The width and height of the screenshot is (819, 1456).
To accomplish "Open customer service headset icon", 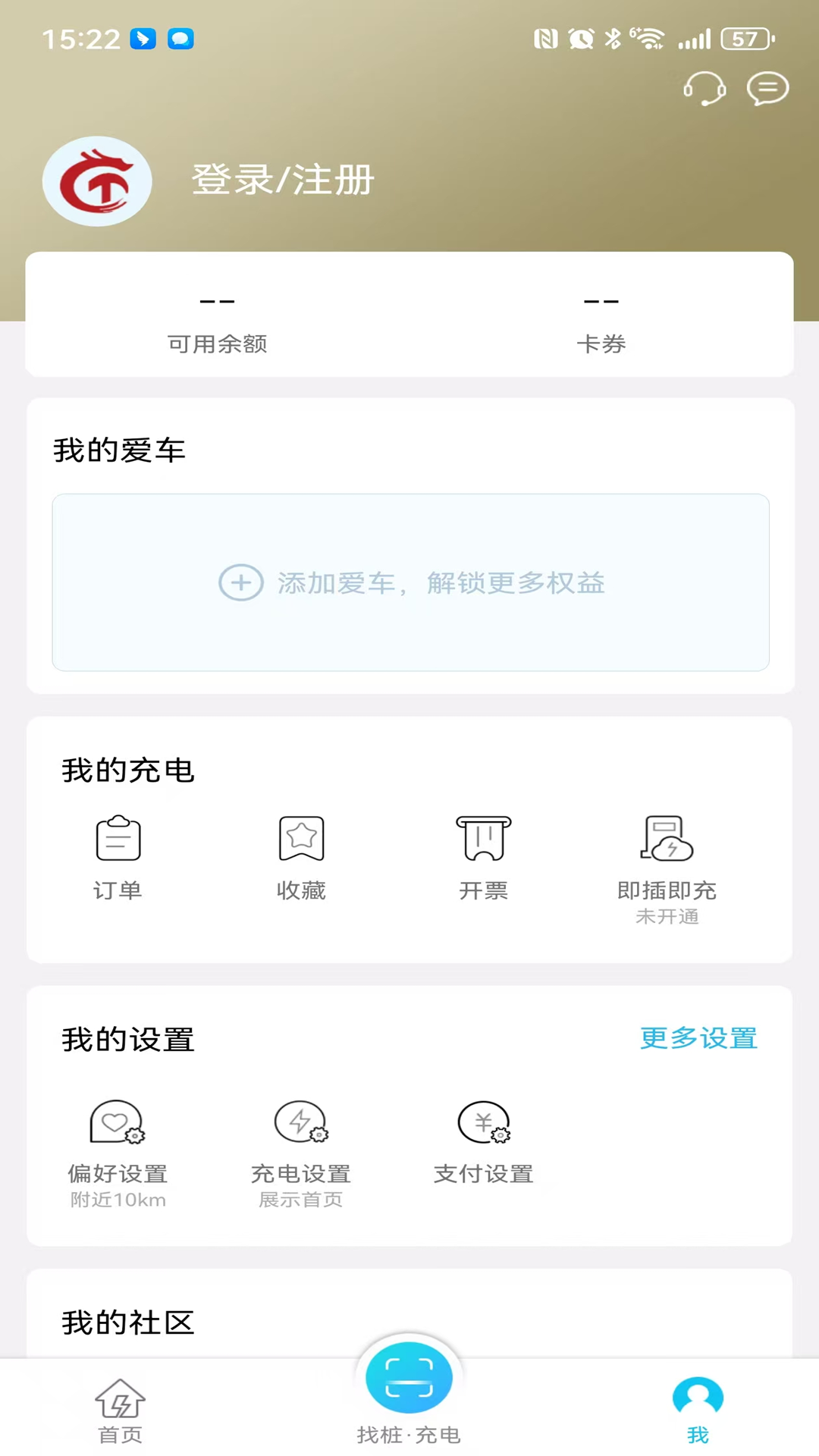I will click(x=704, y=89).
